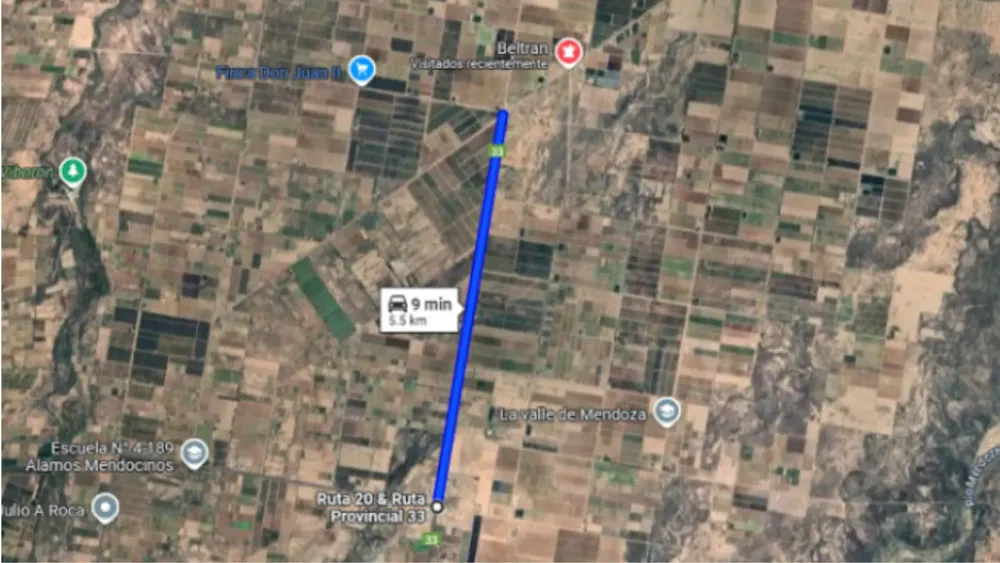The width and height of the screenshot is (1000, 563).
Task: Tap the Escuela N° 4-189 Alamos Mendocinos pin
Action: tap(193, 453)
